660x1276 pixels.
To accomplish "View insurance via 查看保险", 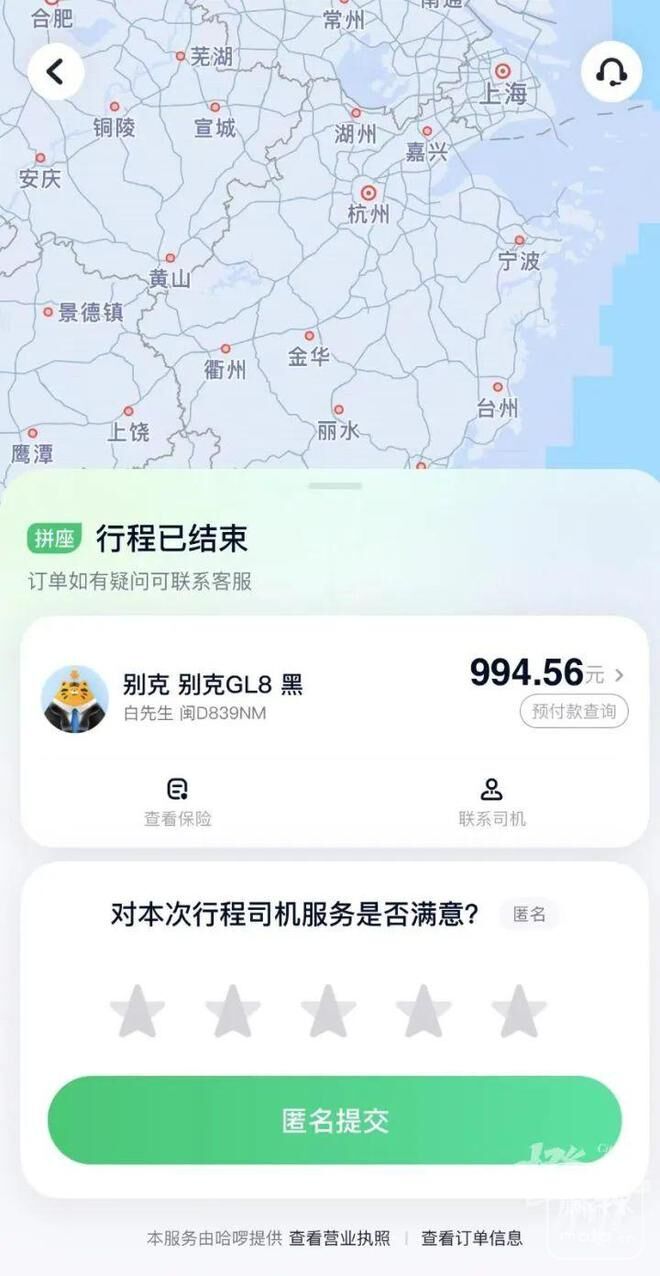I will (178, 803).
